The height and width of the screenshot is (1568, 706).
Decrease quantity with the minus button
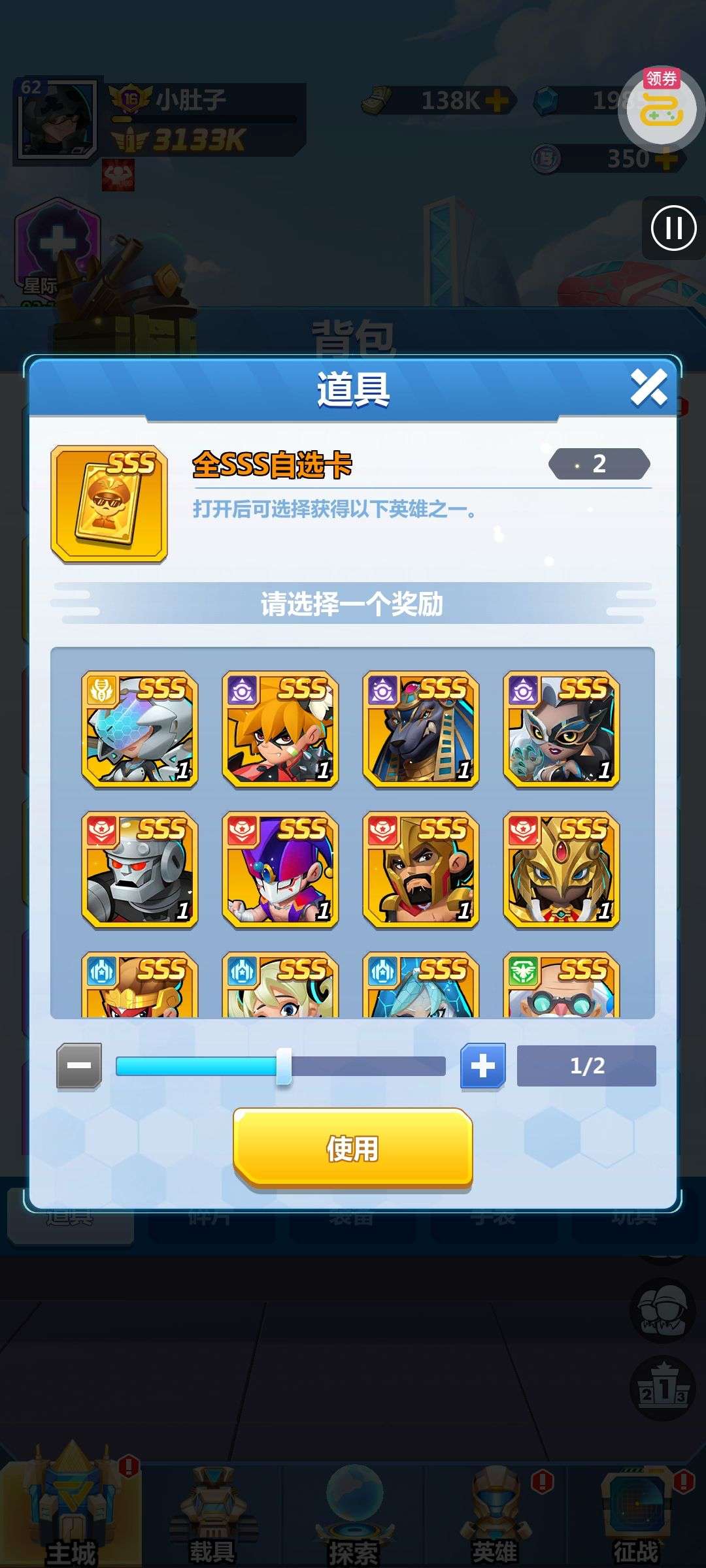tap(79, 1066)
